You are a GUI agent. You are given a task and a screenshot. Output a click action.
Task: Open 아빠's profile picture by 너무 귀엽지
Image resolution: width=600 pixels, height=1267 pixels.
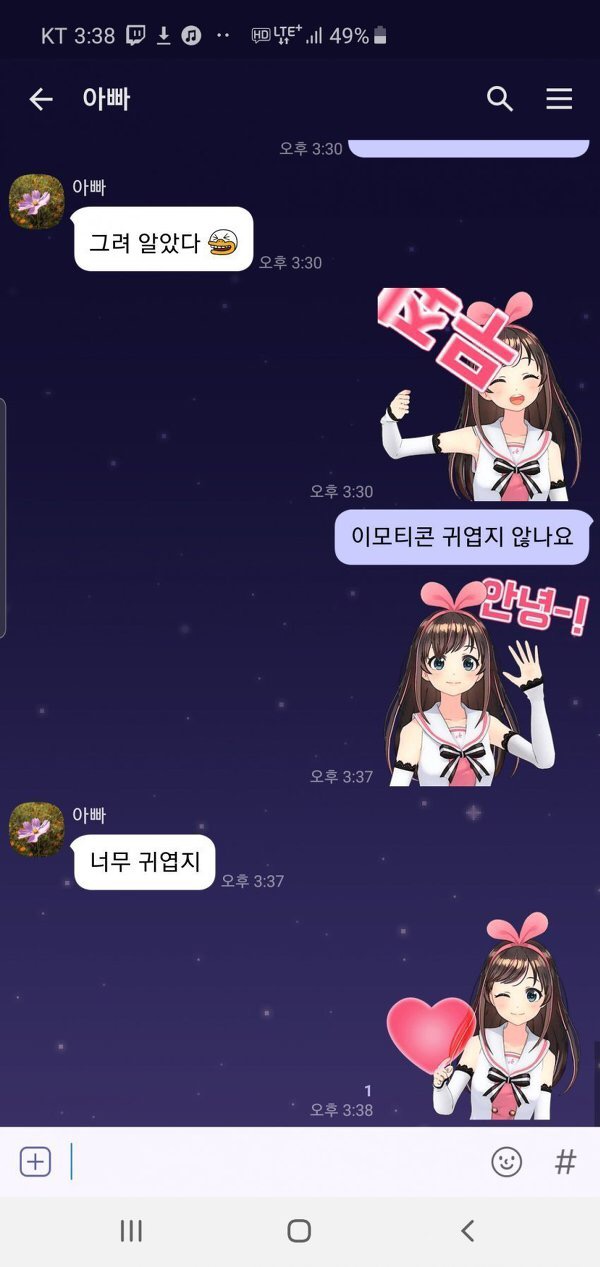pos(37,829)
